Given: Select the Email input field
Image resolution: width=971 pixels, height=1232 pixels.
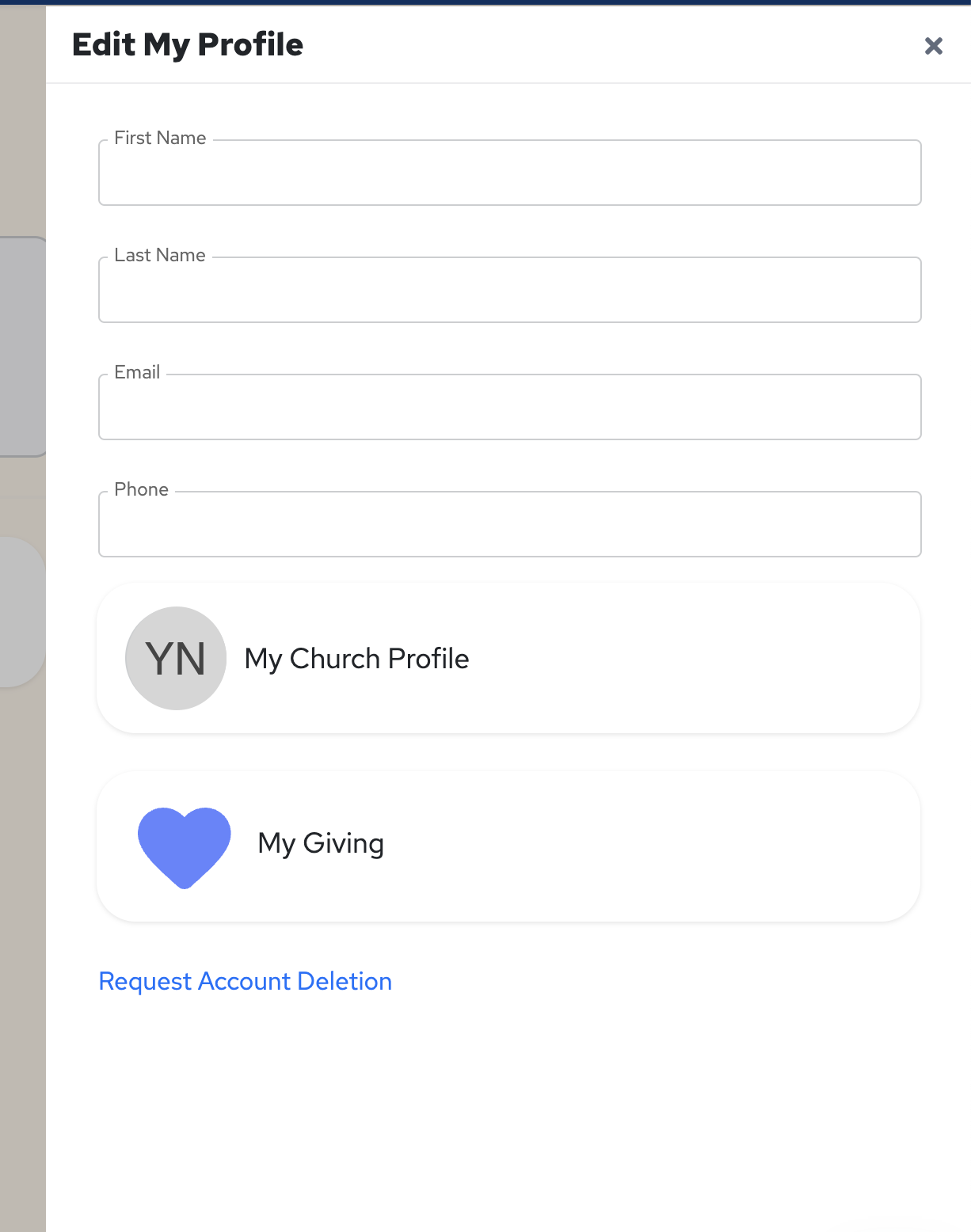Looking at the screenshot, I should pos(509,408).
